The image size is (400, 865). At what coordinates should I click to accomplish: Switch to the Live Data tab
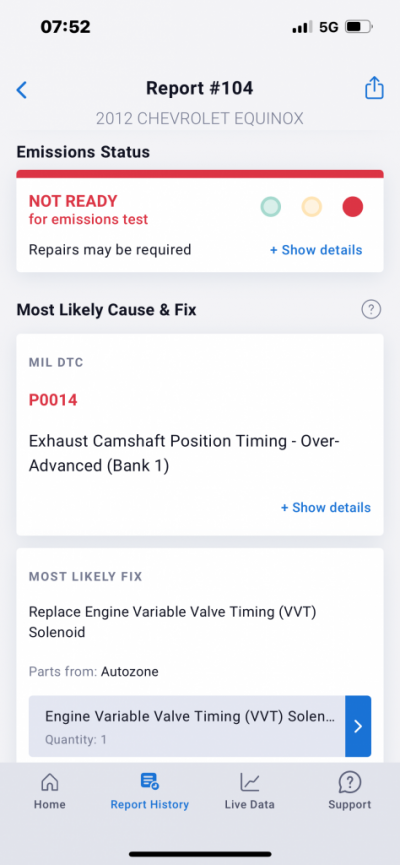(x=249, y=791)
